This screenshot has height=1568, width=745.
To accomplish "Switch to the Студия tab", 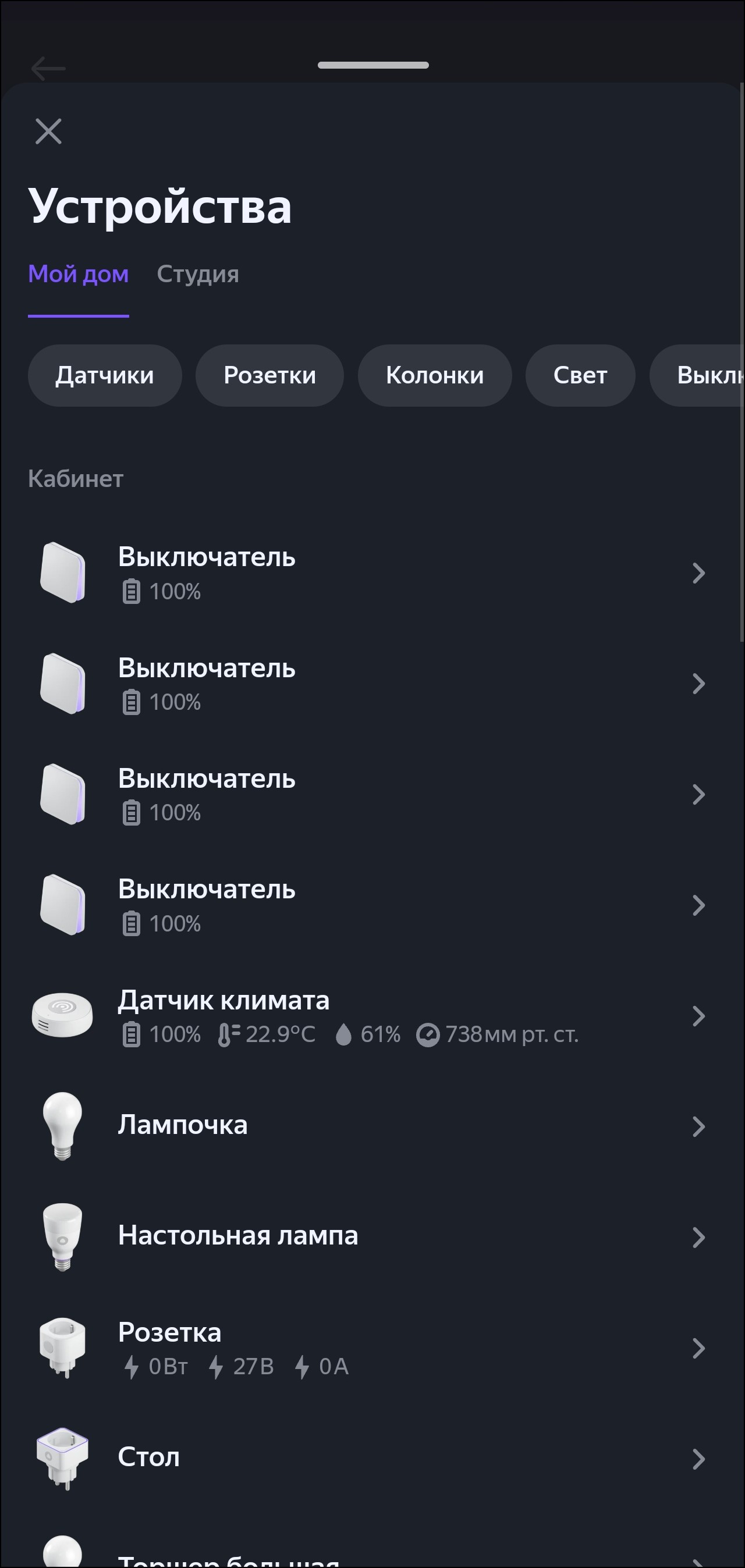I will pos(197,275).
